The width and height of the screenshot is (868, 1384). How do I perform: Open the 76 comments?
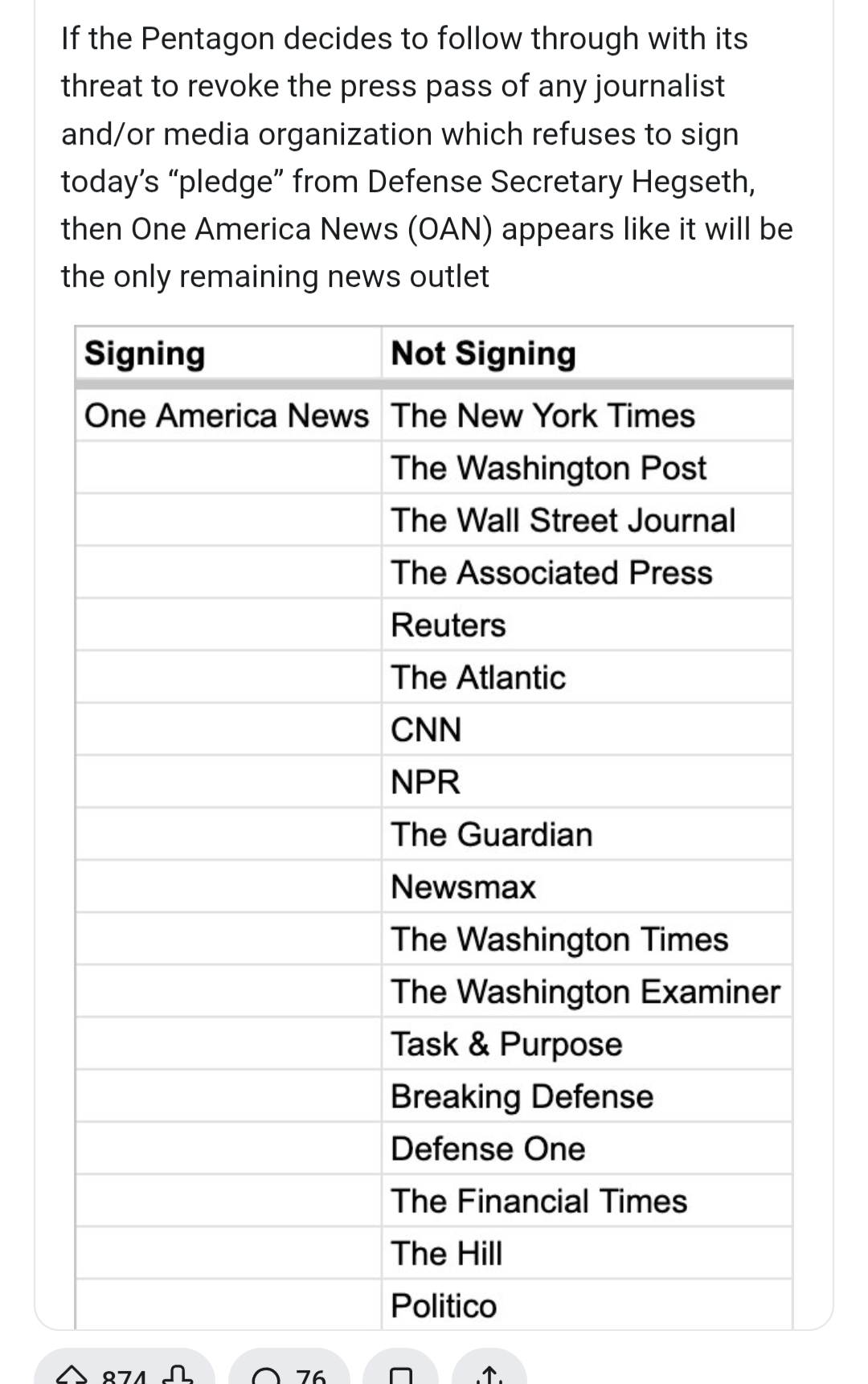click(289, 1375)
